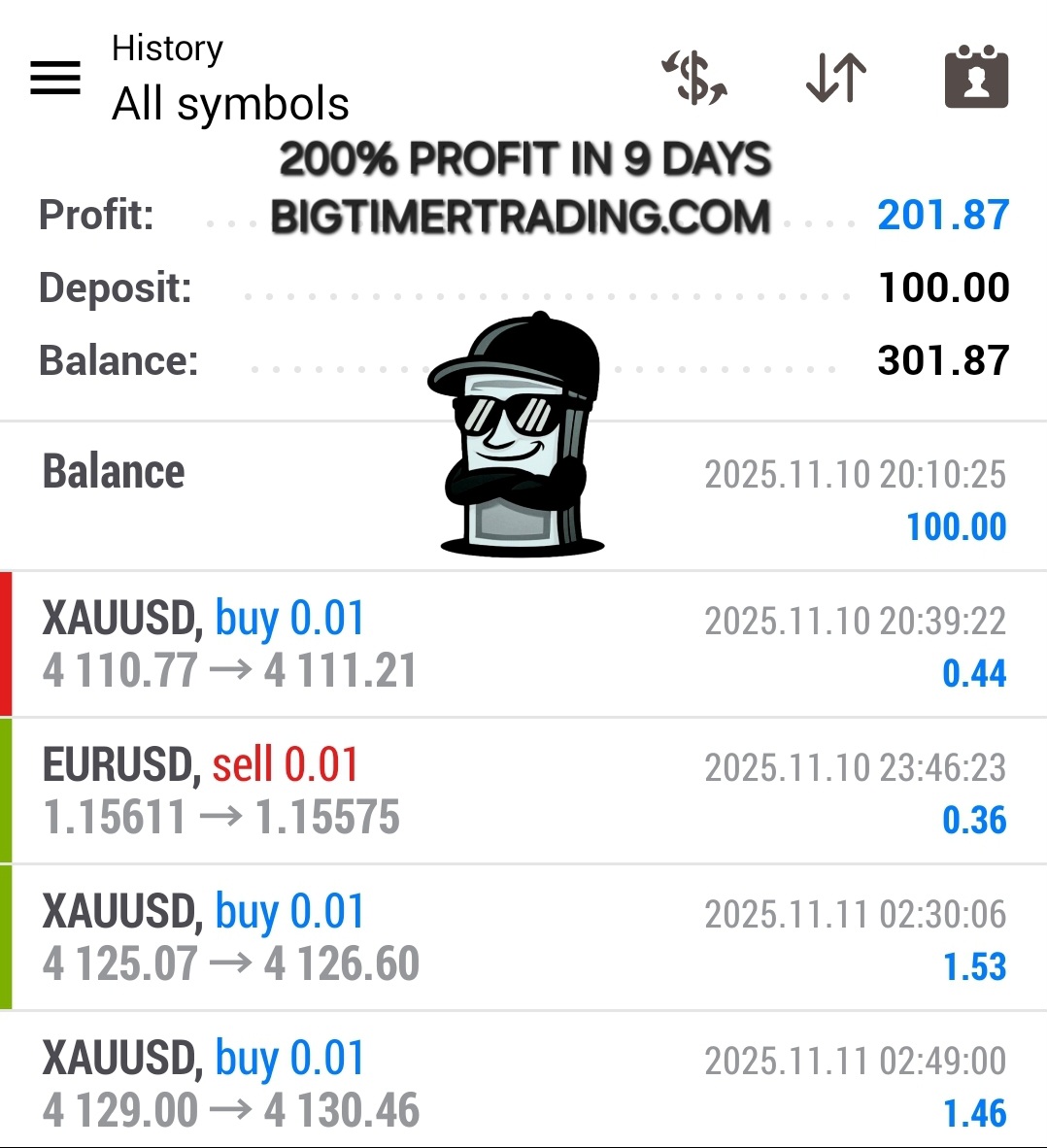Viewport: 1047px width, 1148px height.
Task: Expand the XAUUSD trade with 0.44 profit
Action: 524,645
